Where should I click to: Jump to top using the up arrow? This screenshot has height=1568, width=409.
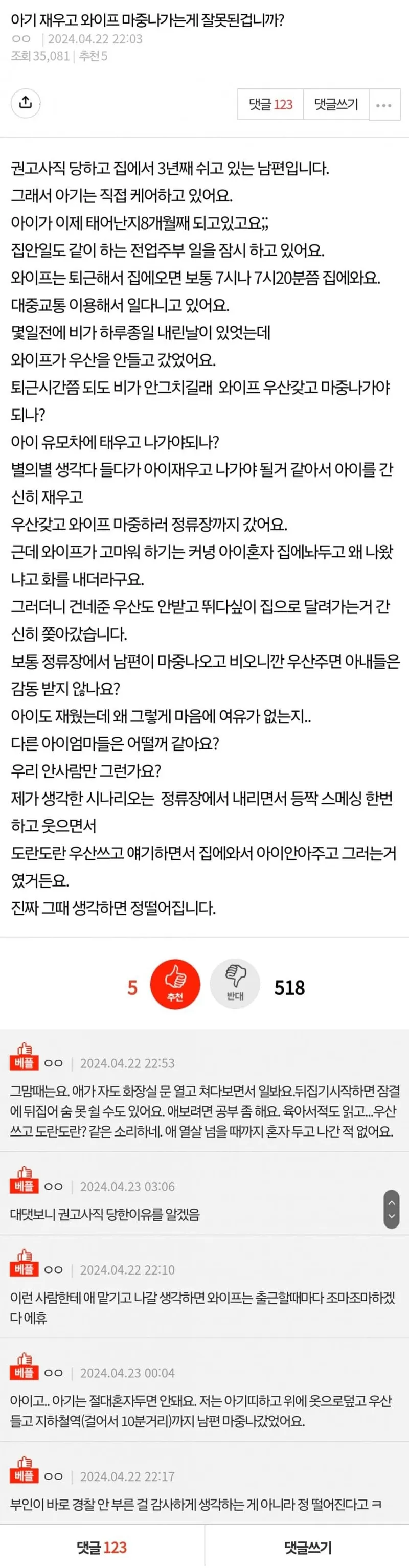391,1201
